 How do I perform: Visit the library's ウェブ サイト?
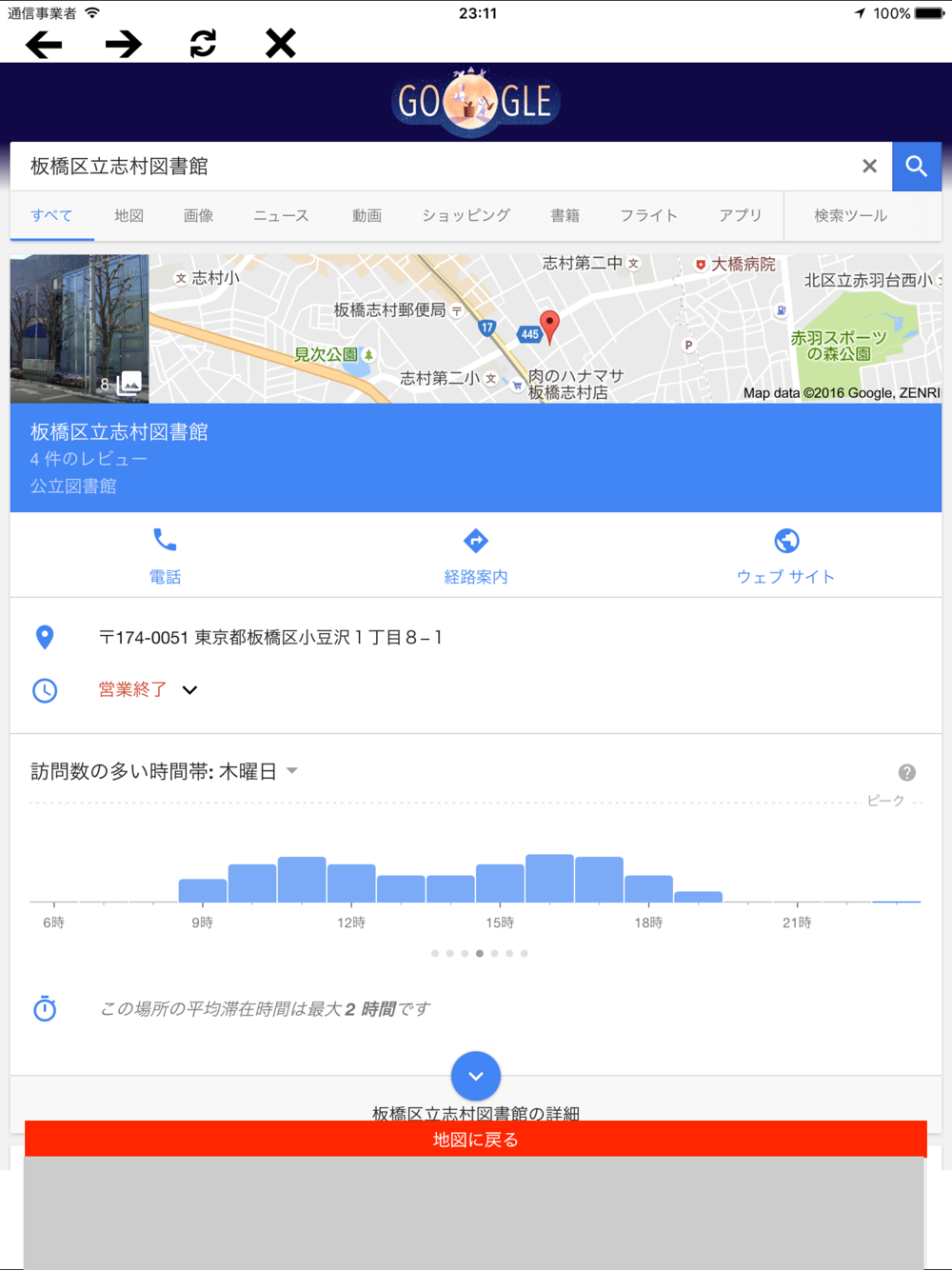[785, 555]
